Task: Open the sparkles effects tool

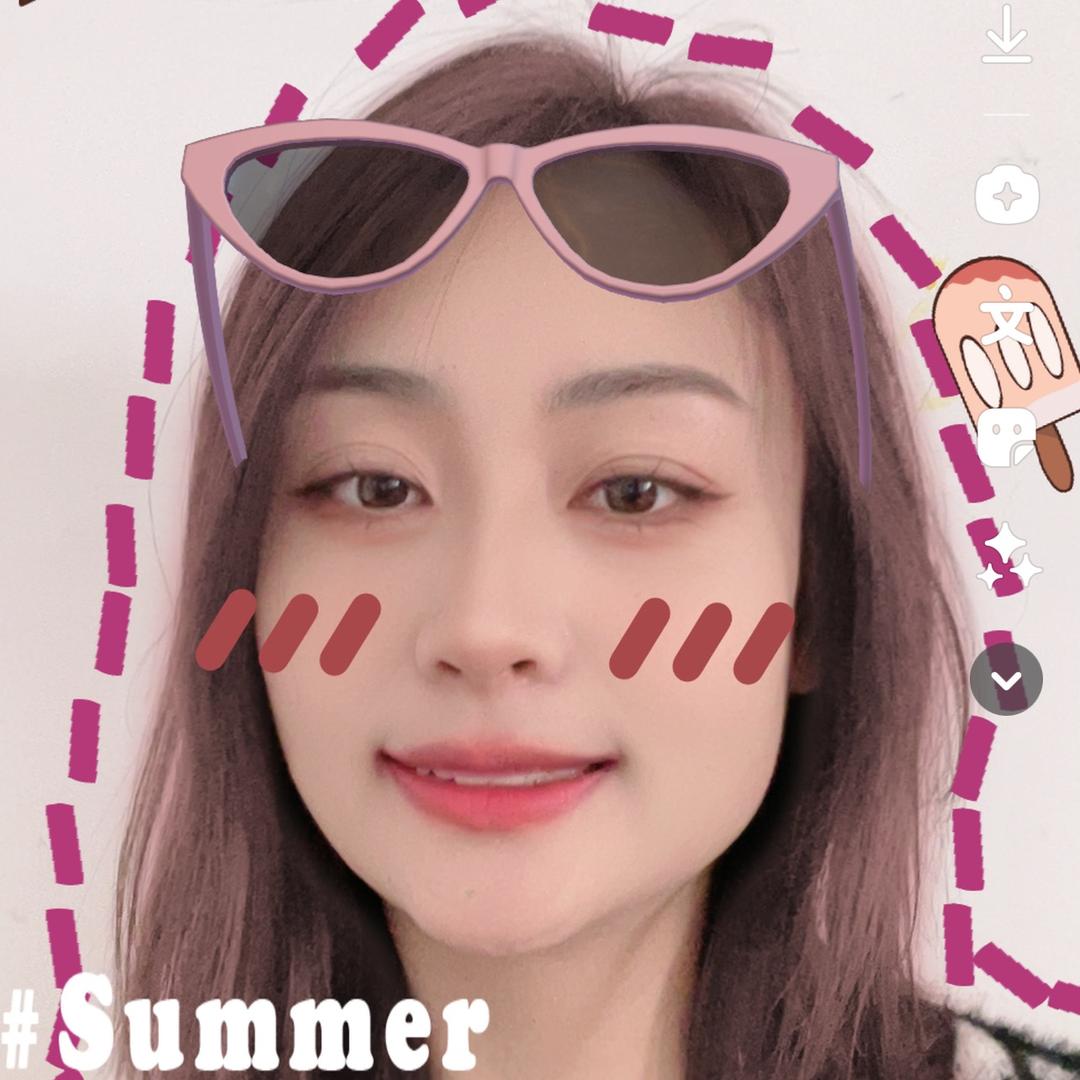Action: [1007, 558]
